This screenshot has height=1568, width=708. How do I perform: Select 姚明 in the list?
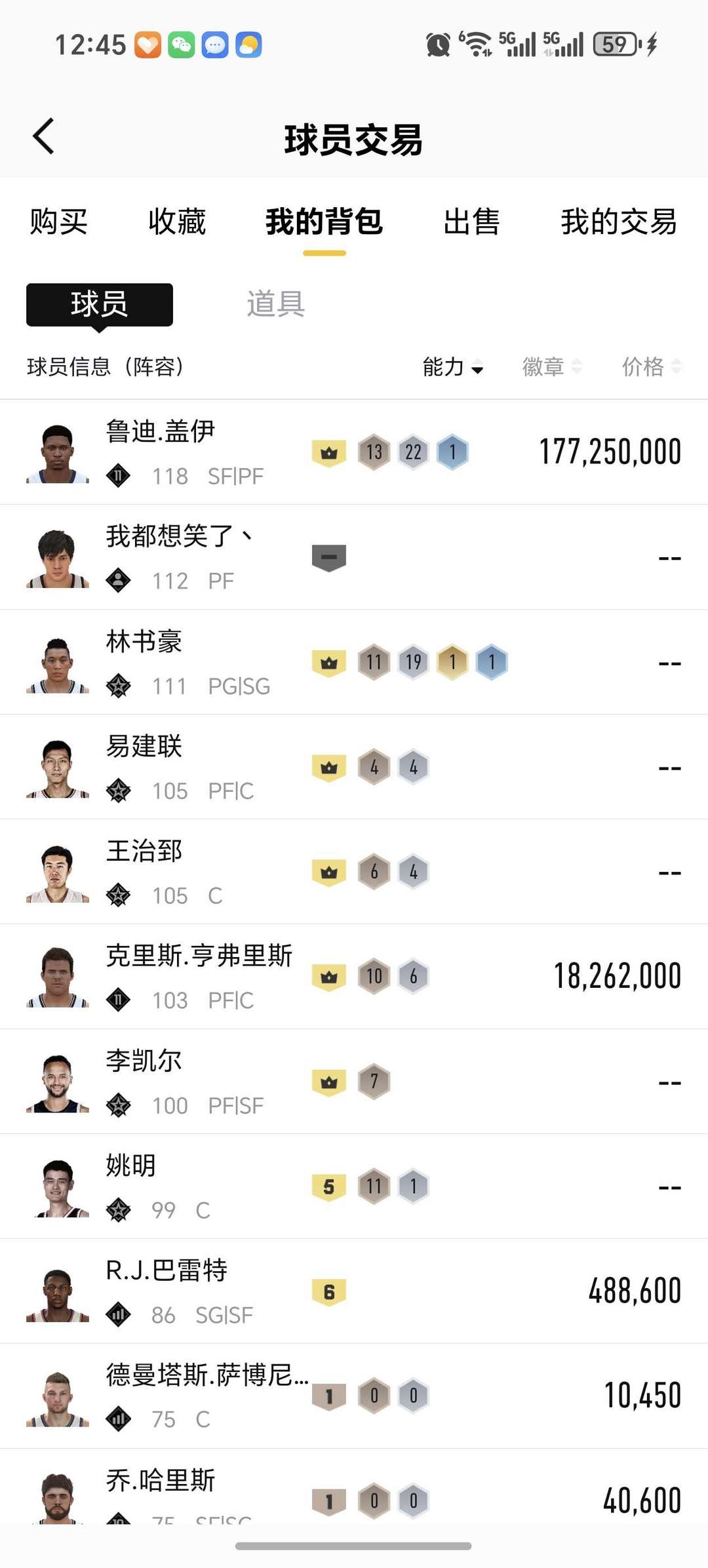(354, 1186)
